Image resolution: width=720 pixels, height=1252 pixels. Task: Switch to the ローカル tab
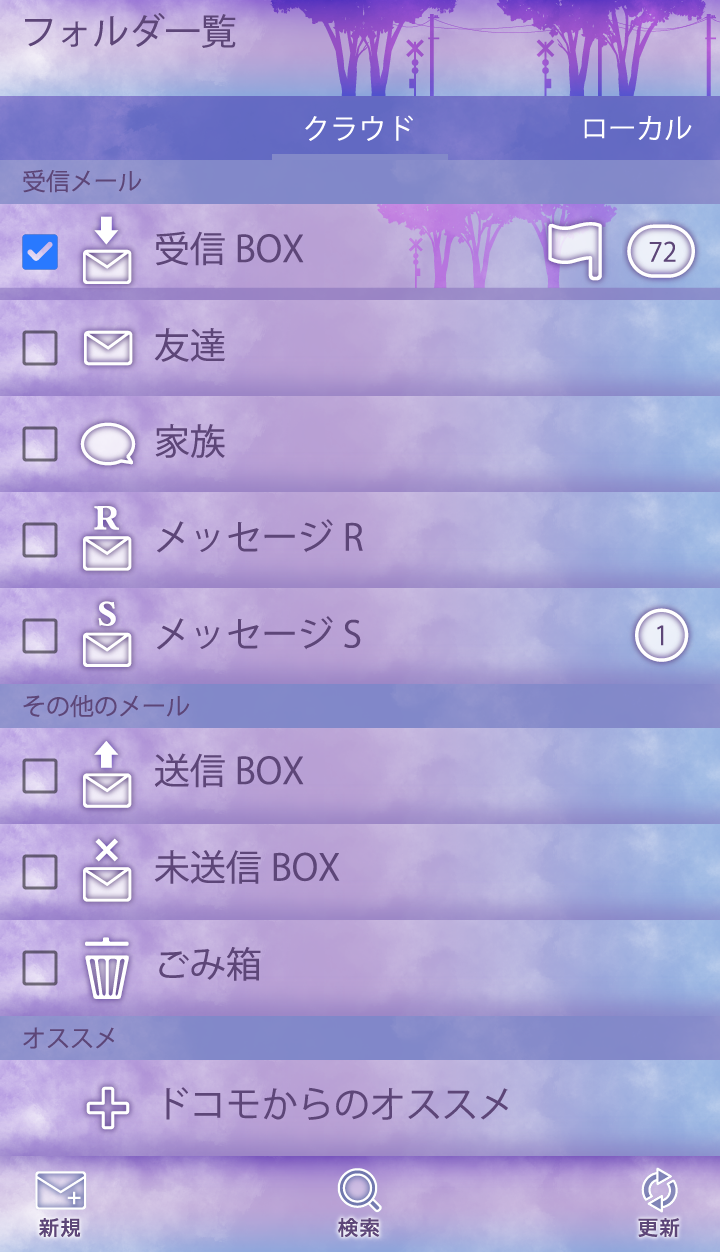[636, 129]
